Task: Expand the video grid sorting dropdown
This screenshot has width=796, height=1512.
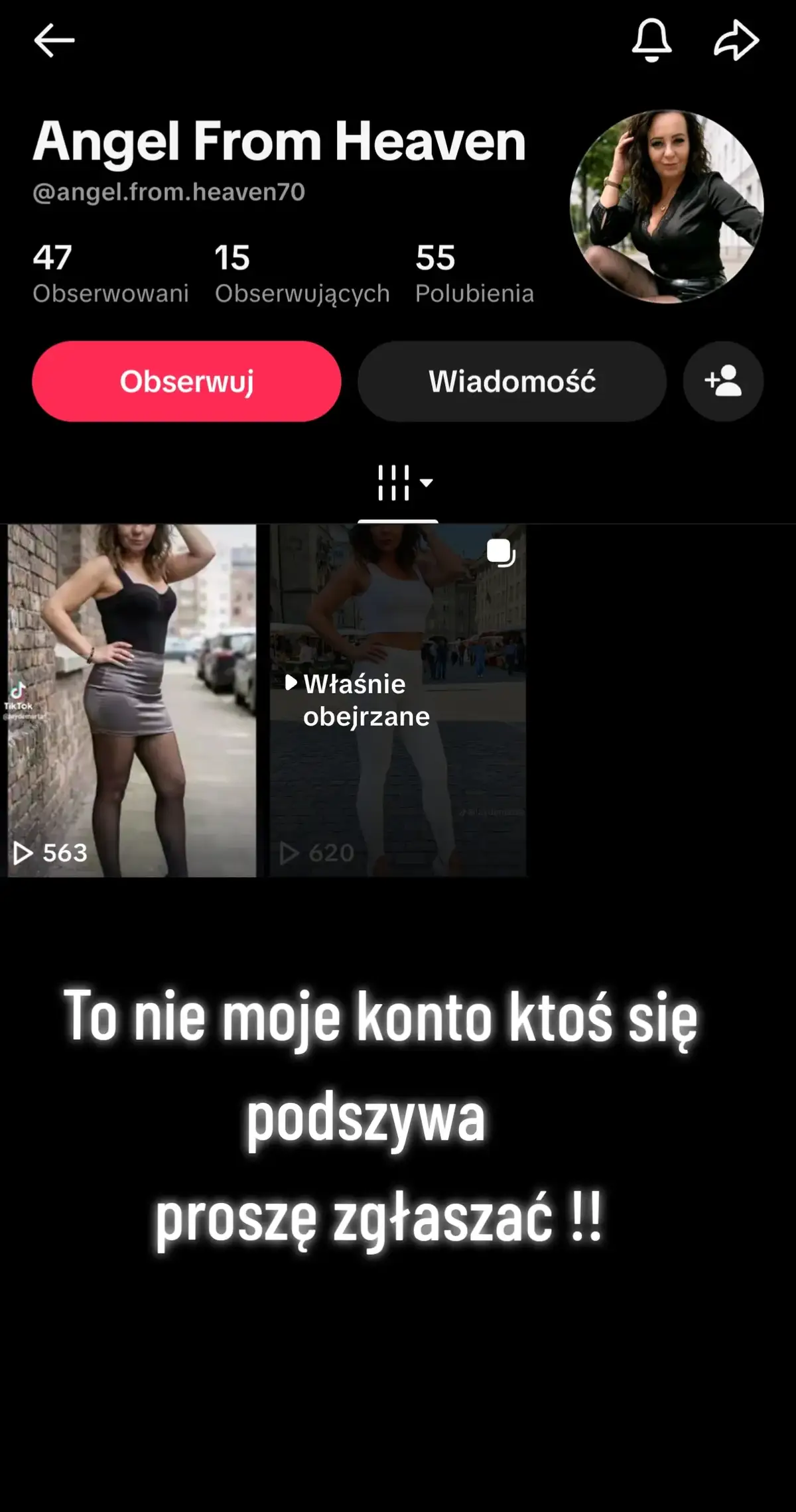Action: point(405,483)
